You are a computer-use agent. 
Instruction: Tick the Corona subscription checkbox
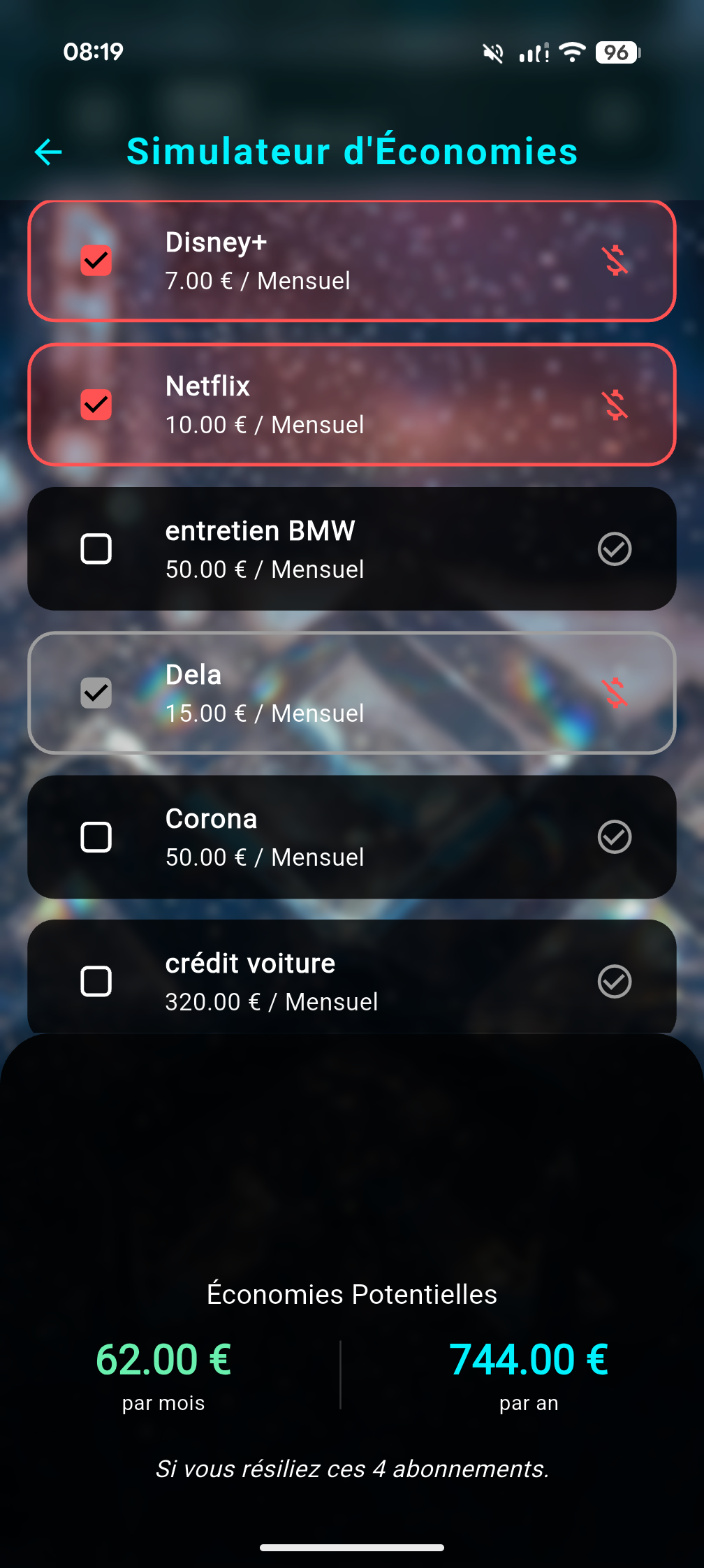tap(96, 837)
